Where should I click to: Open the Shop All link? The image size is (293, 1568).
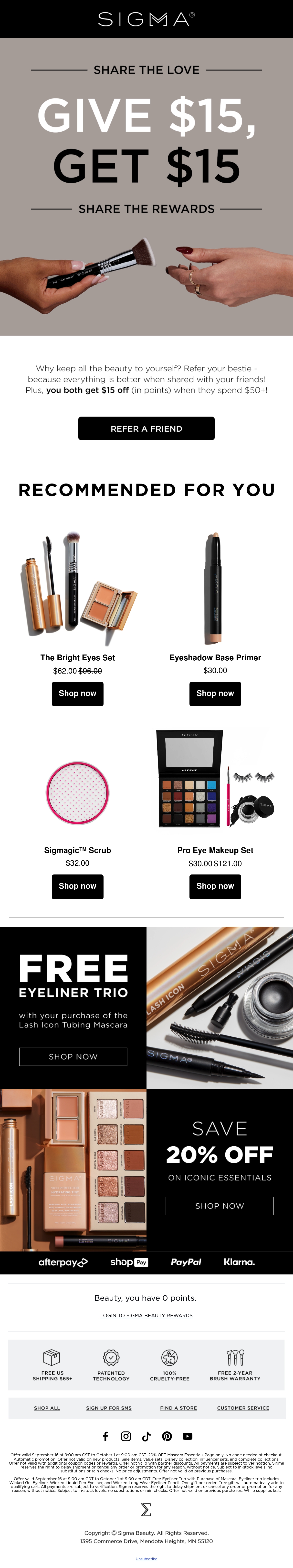(x=47, y=1408)
